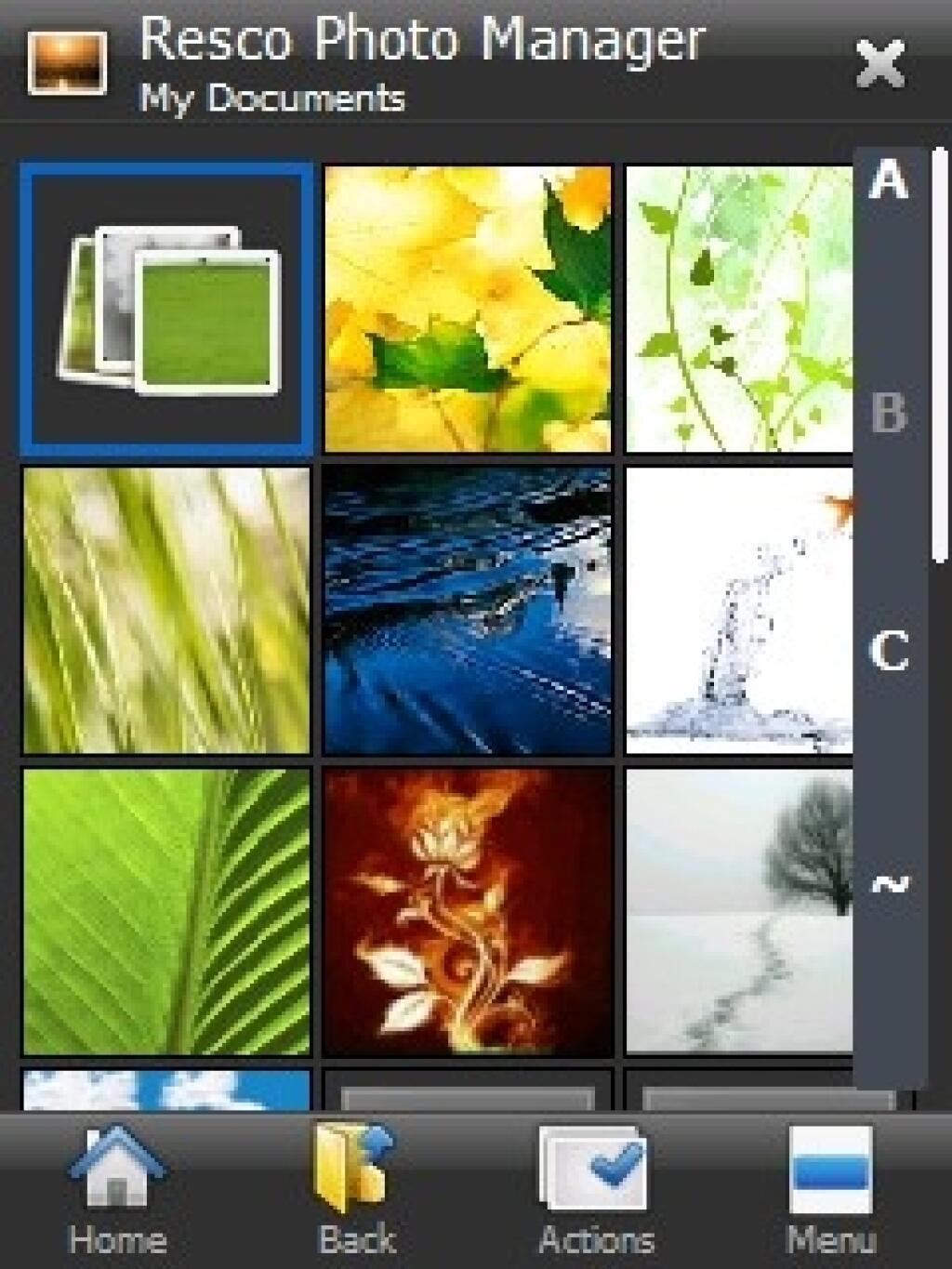Jump to letter A in index

coord(889,179)
